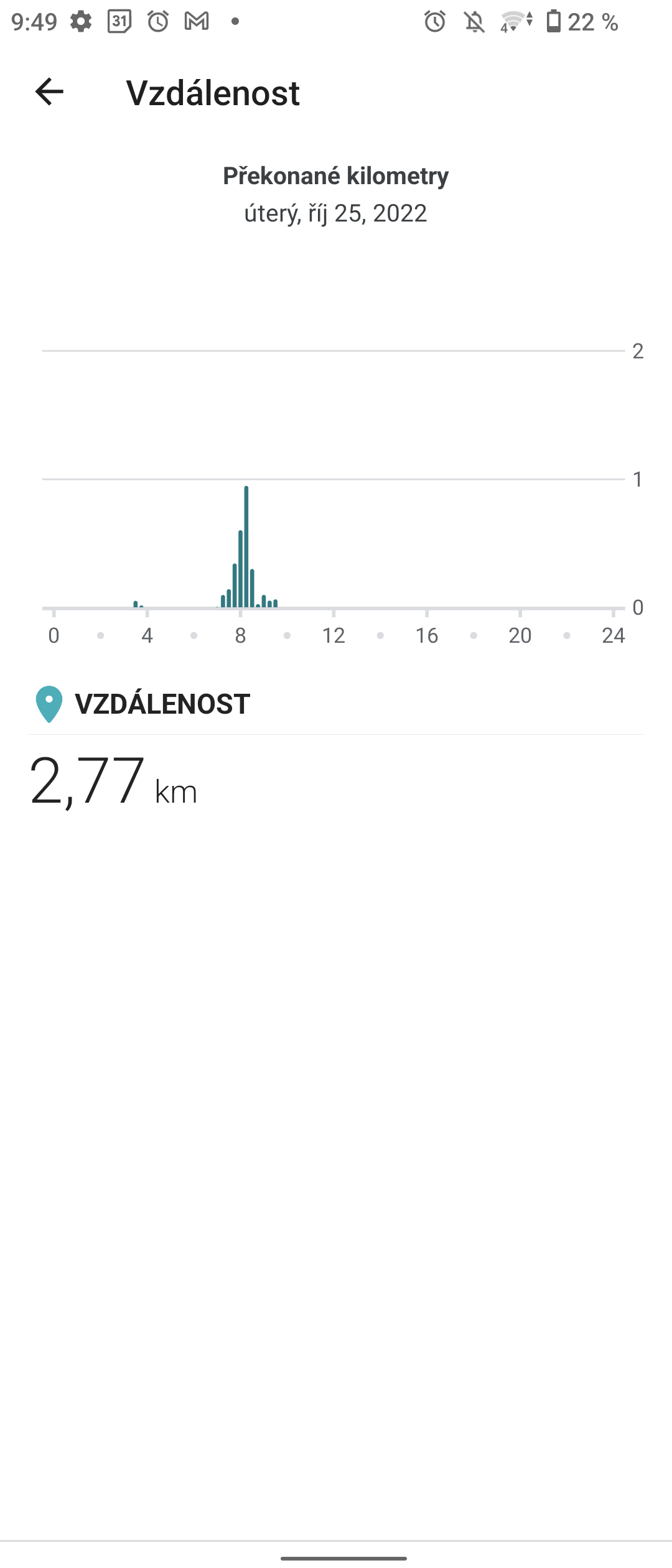This screenshot has height=1568, width=672.
Task: Open Settings from the status bar gear
Action: coord(80,22)
